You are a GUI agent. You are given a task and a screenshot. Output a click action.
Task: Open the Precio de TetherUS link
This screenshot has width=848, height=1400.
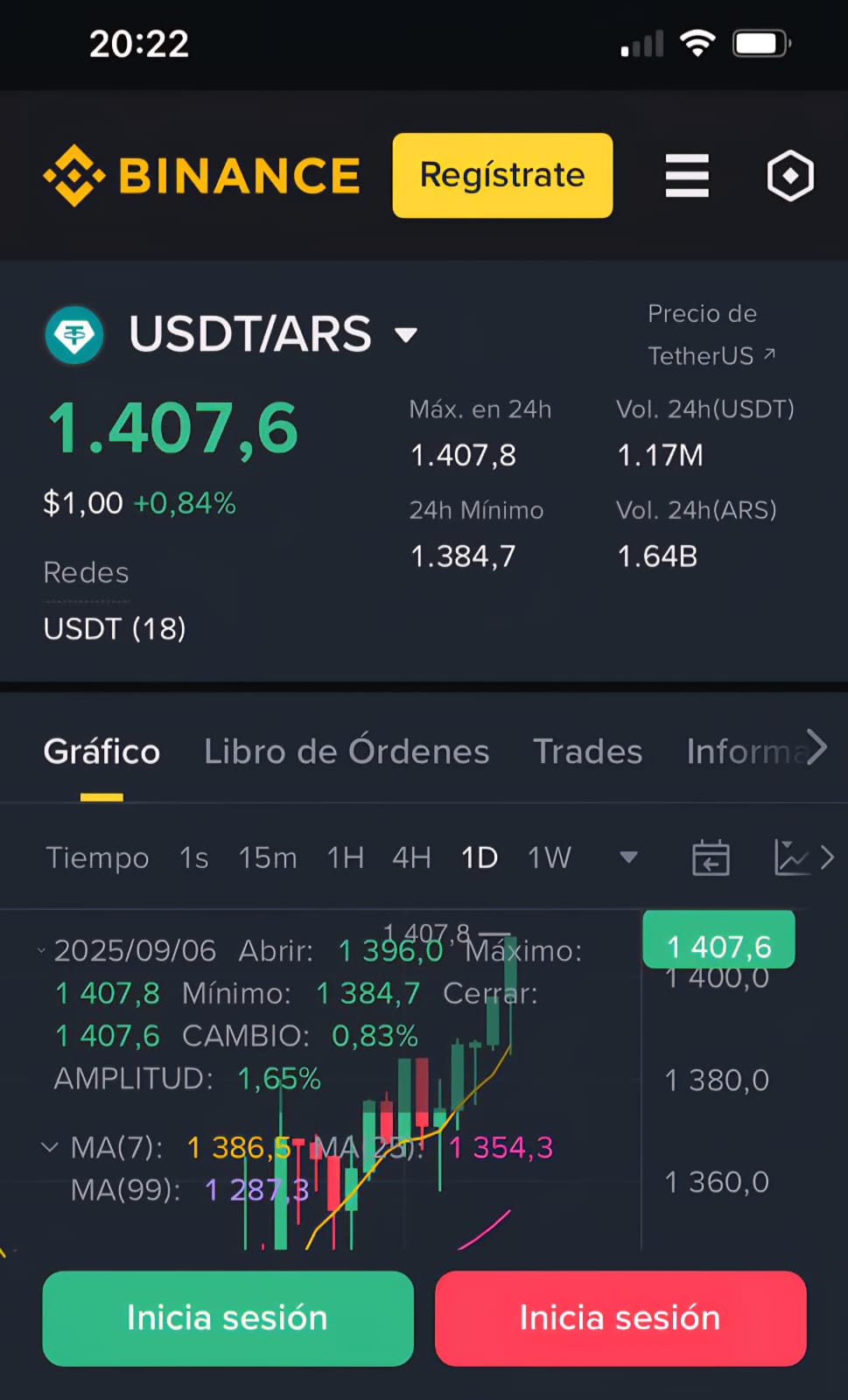[x=711, y=334]
